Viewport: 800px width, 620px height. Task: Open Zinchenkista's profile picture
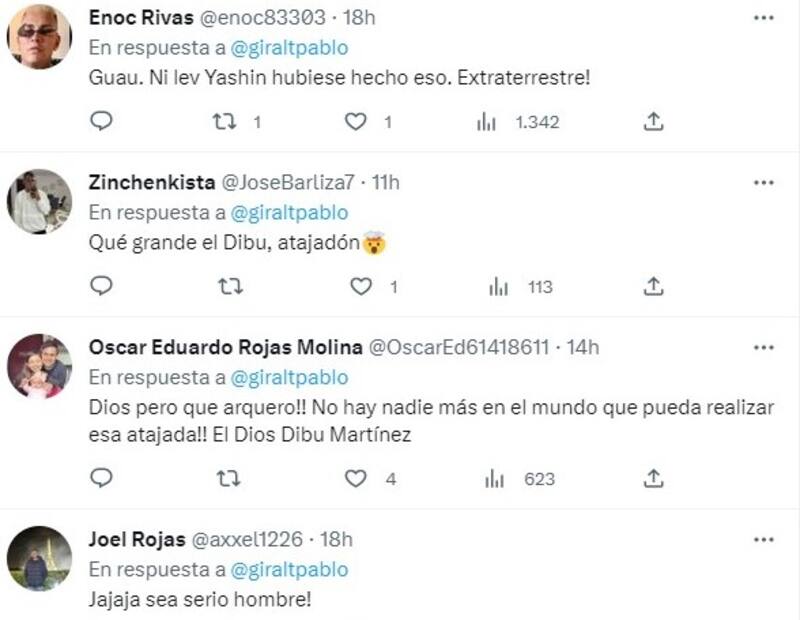point(40,201)
